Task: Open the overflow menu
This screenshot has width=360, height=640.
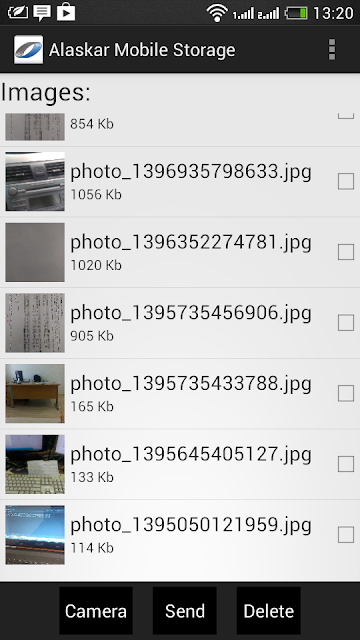Action: (332, 50)
